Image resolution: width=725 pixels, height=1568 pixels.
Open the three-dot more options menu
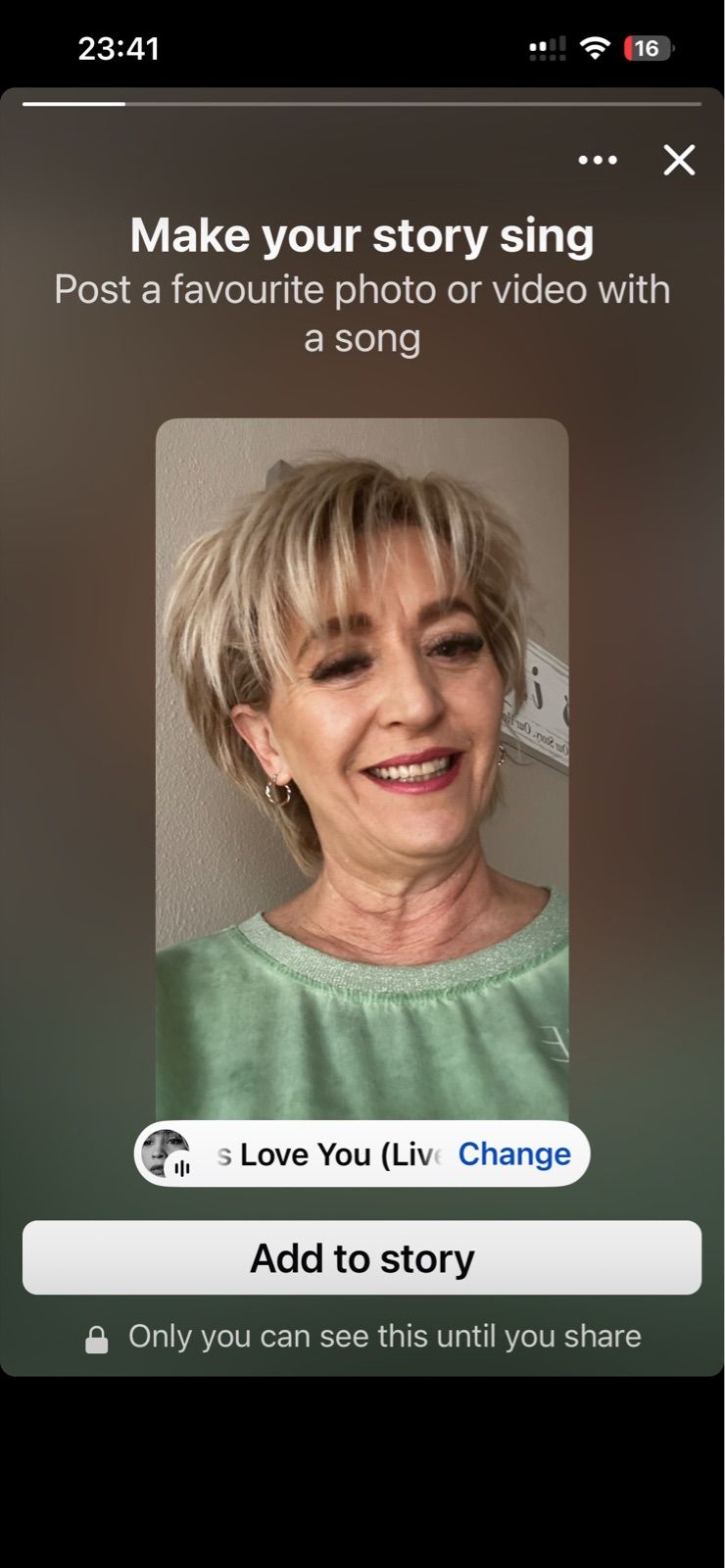pos(598,160)
